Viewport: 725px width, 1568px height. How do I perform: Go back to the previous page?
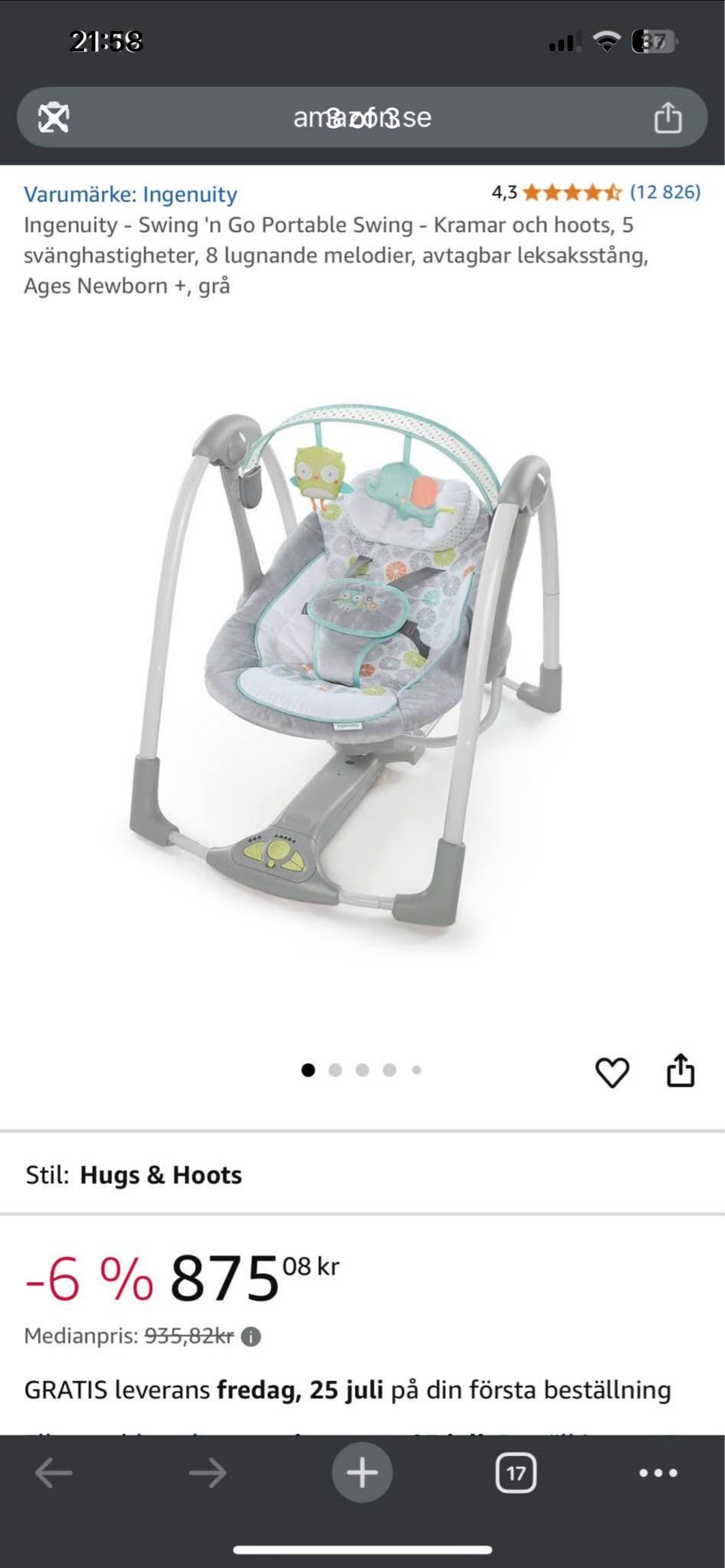[54, 1473]
